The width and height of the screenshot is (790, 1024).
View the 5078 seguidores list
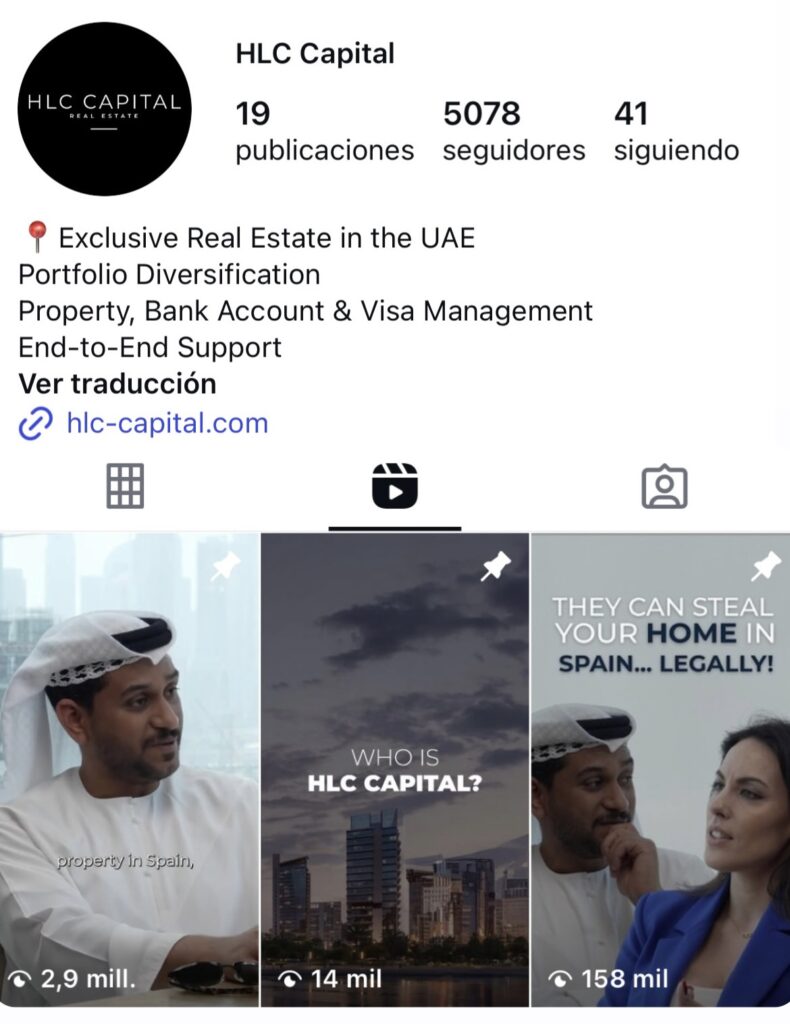click(514, 131)
